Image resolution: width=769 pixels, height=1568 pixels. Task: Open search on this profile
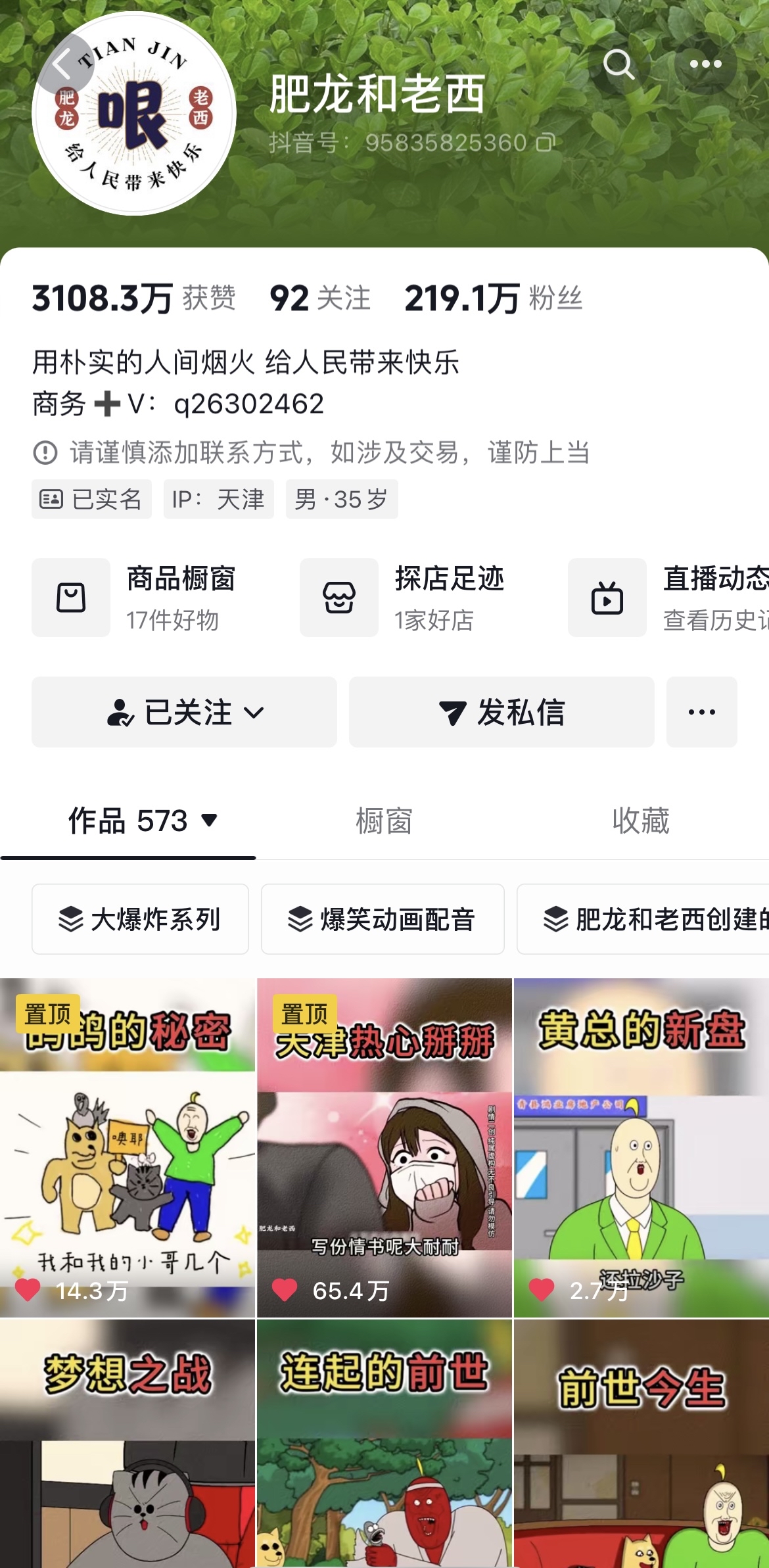pos(618,64)
